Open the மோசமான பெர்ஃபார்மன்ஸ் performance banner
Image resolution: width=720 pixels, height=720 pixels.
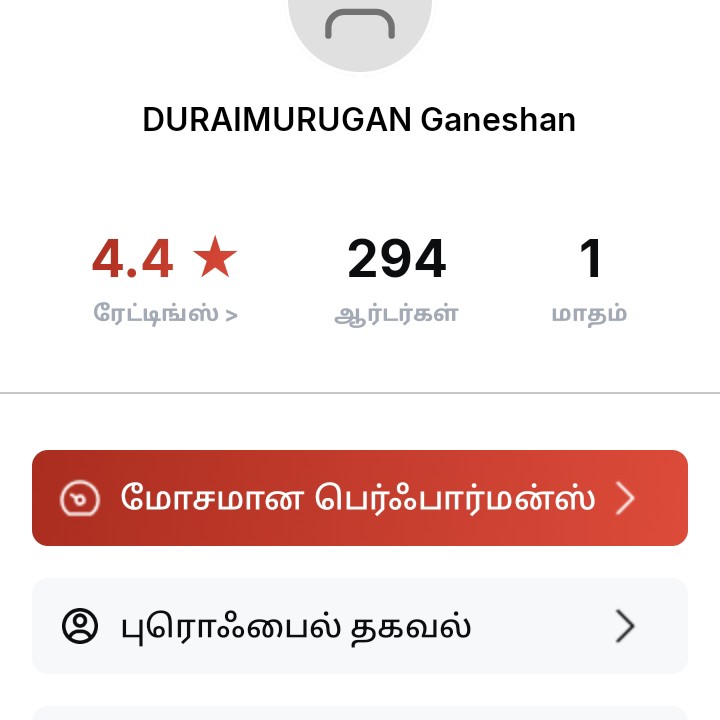coord(359,498)
